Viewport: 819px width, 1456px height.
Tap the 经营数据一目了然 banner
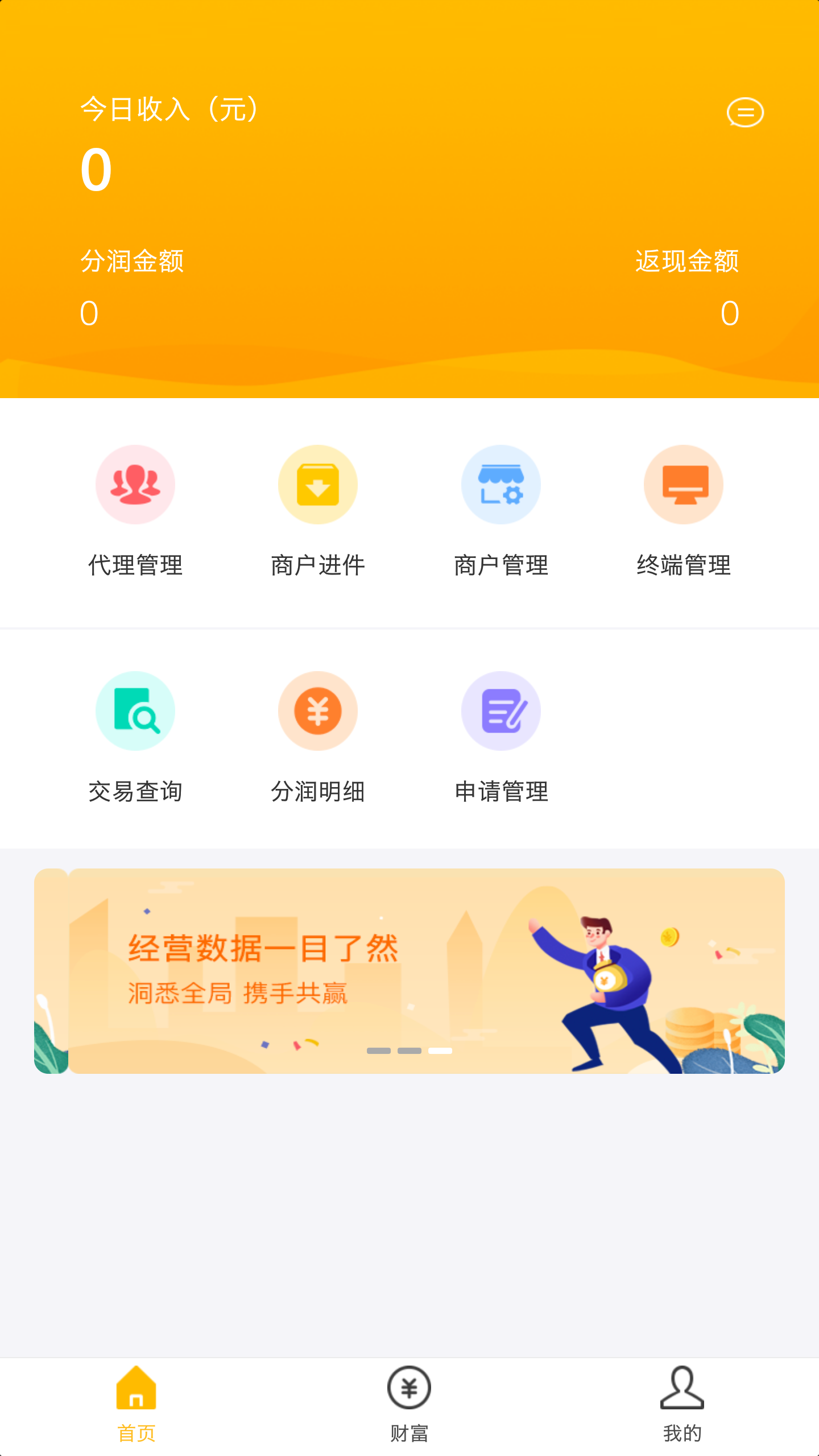pyautogui.click(x=409, y=970)
